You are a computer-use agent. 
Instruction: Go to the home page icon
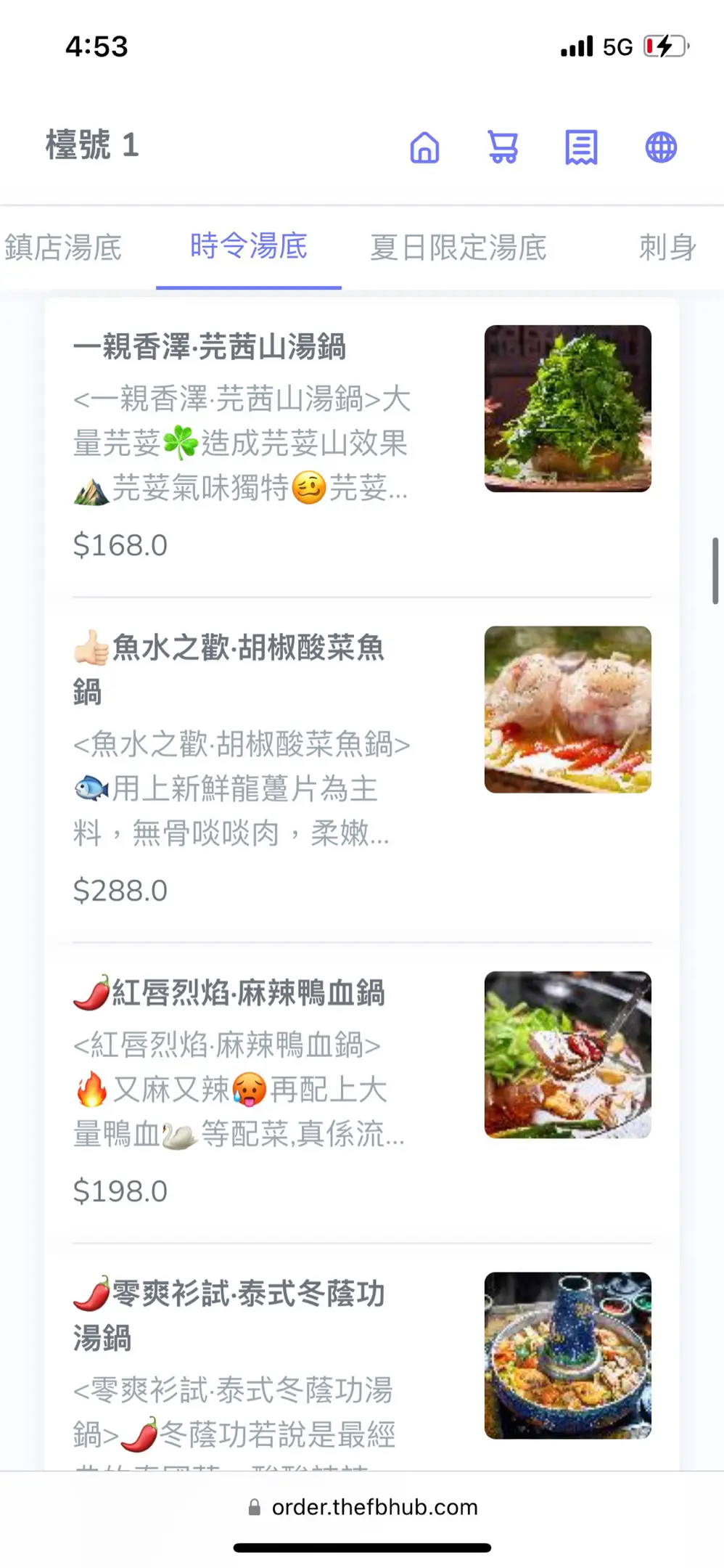tap(424, 147)
